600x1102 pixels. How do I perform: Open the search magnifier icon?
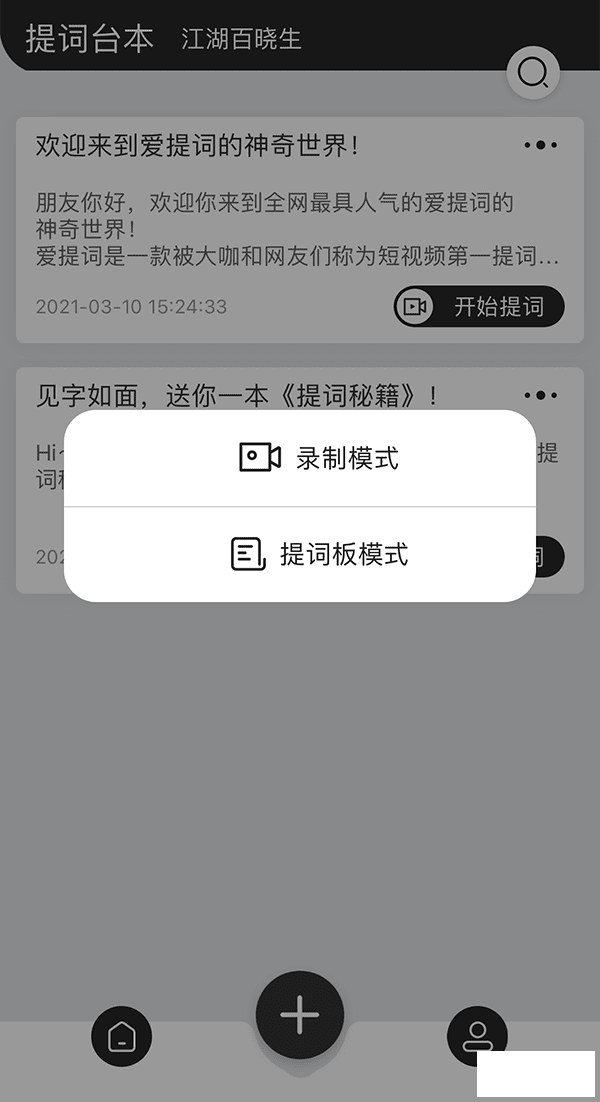(x=533, y=73)
